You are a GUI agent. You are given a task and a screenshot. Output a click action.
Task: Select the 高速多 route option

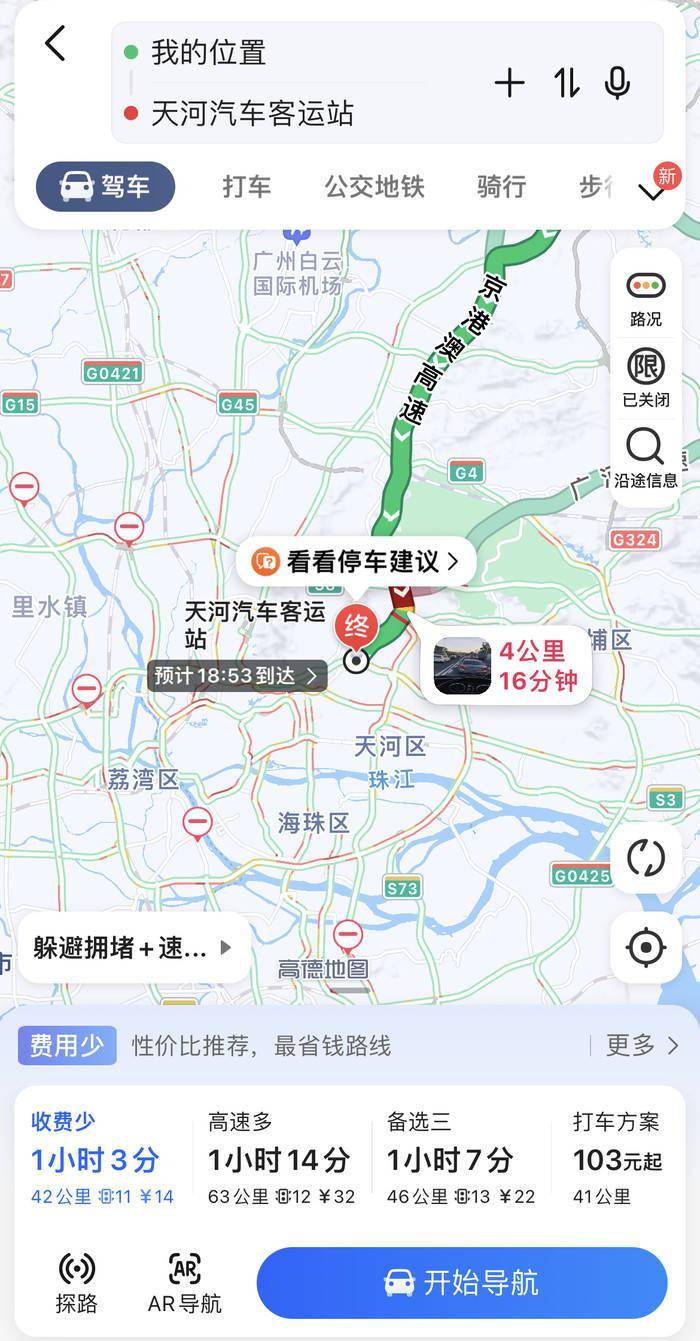point(280,1158)
